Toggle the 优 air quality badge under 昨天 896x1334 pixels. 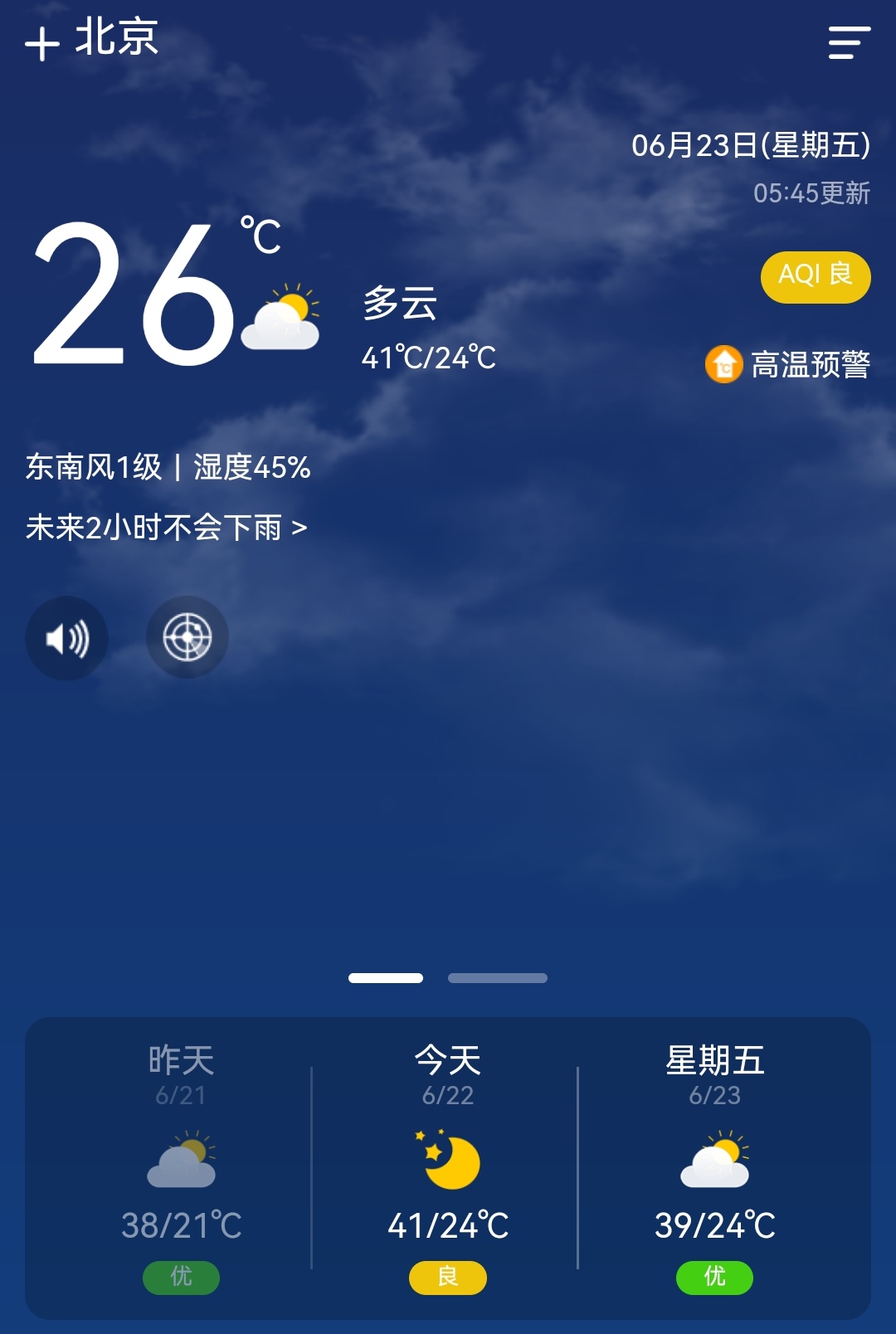(181, 1279)
